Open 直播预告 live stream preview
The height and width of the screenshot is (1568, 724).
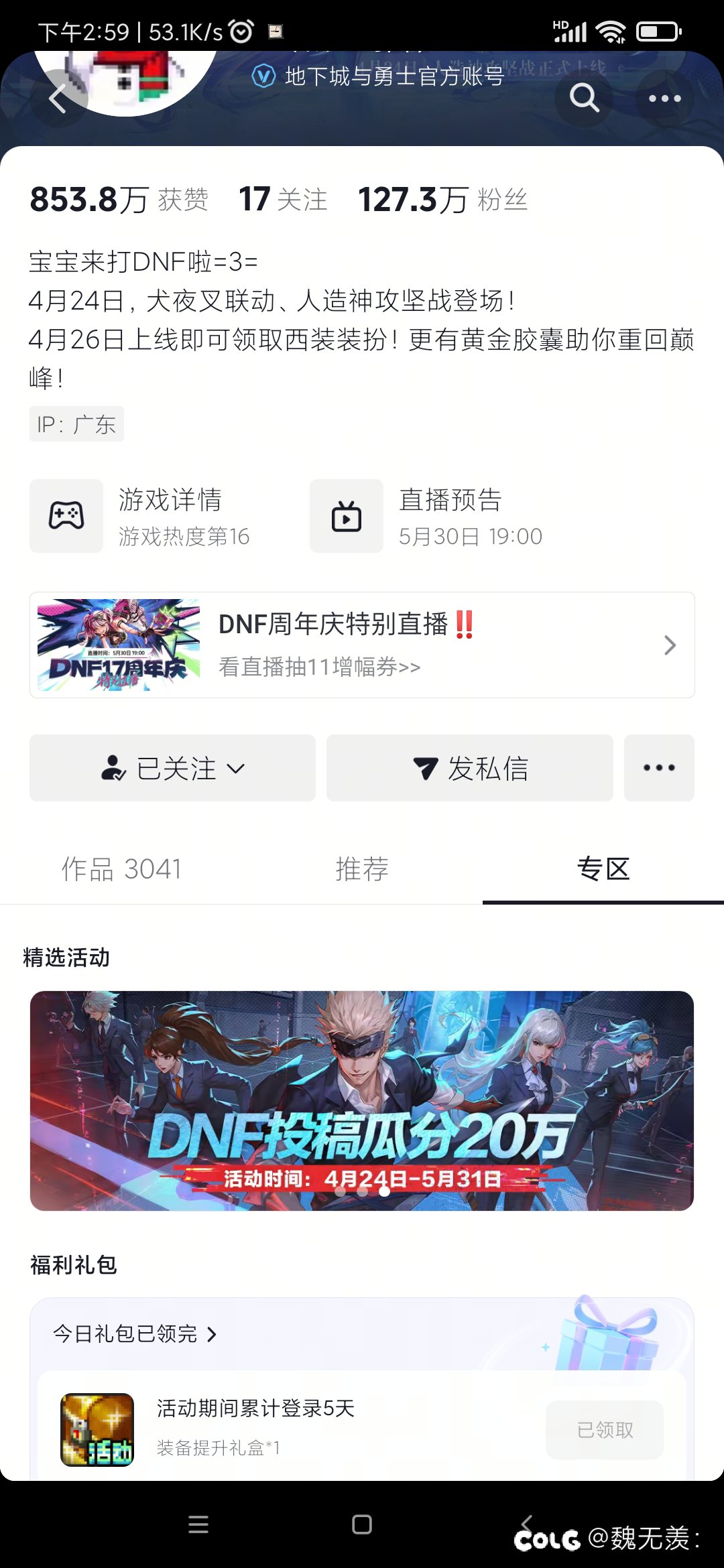[426, 516]
